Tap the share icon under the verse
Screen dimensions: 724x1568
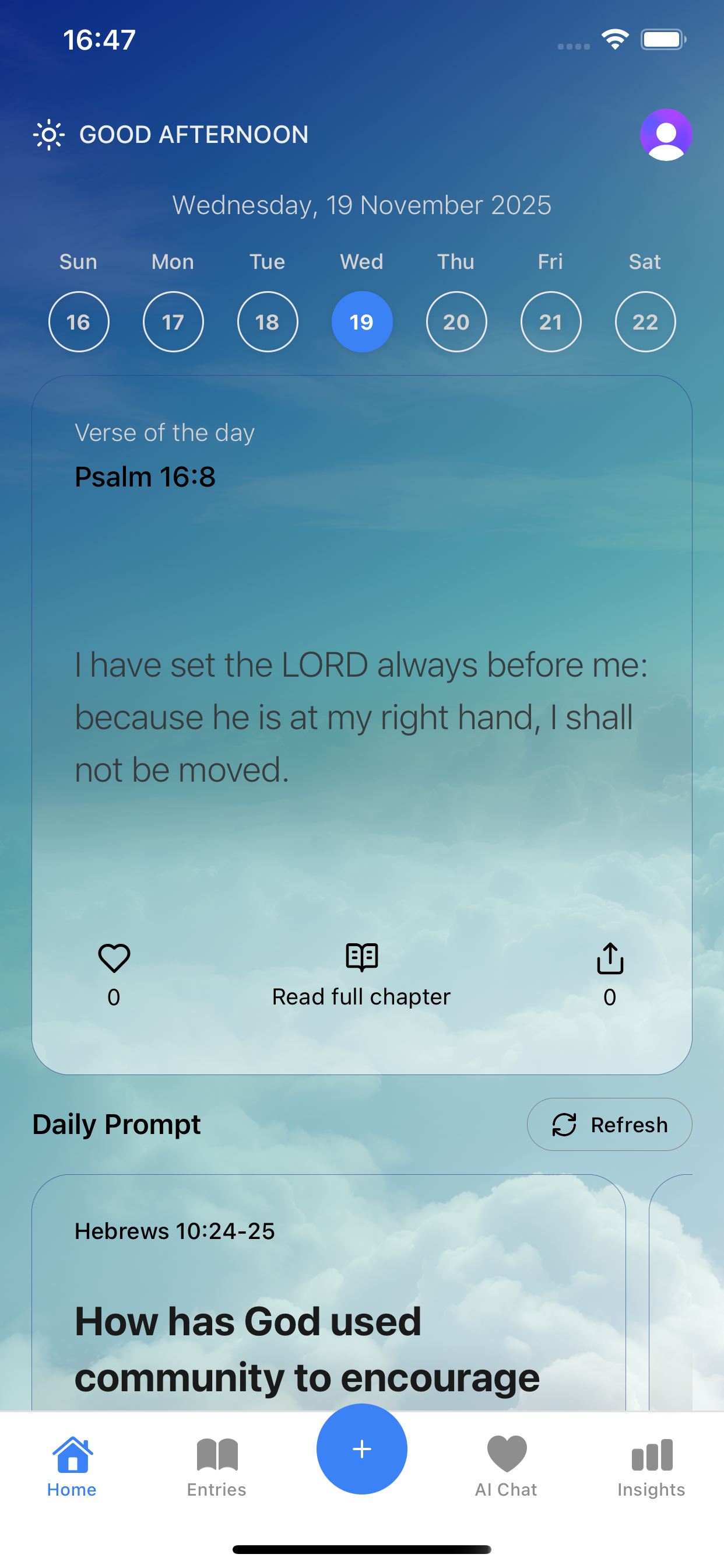point(610,957)
